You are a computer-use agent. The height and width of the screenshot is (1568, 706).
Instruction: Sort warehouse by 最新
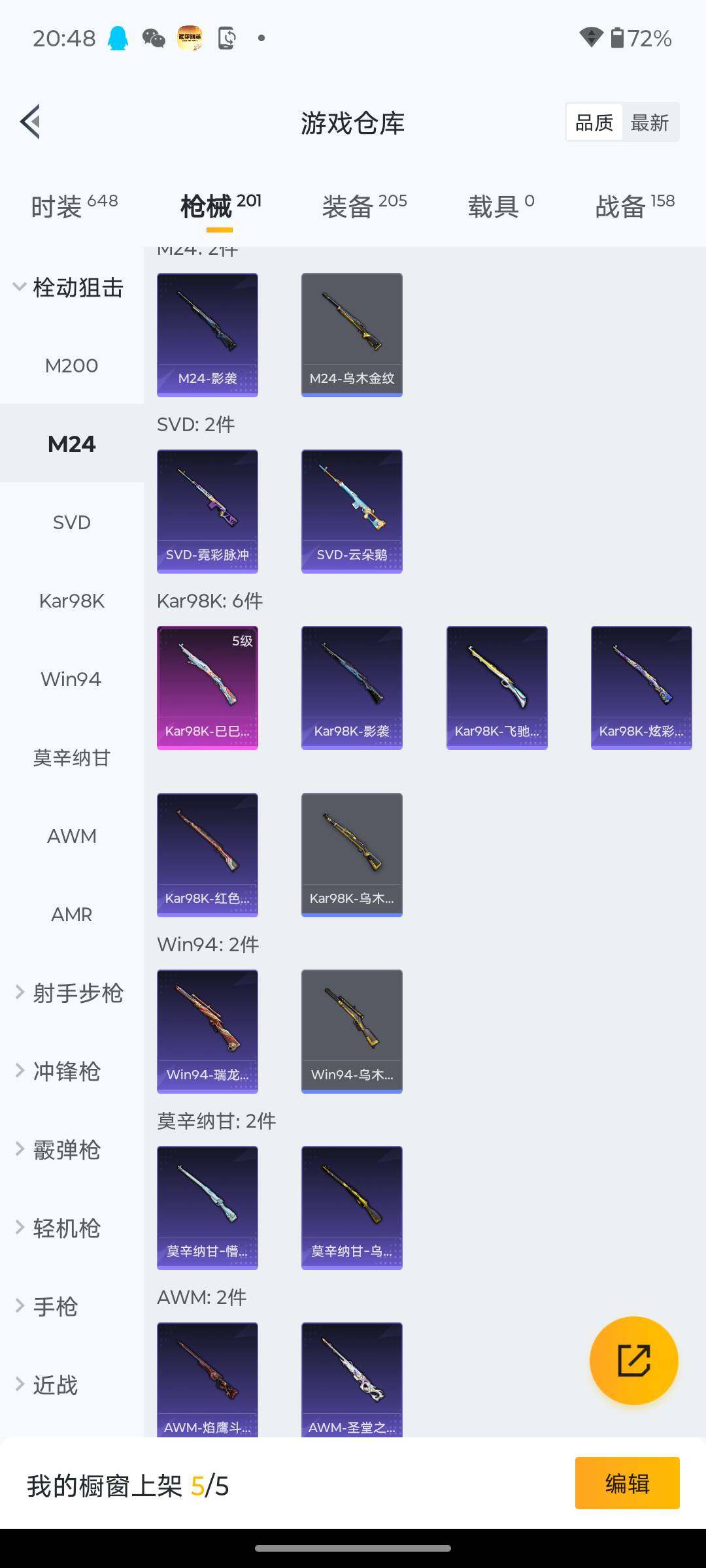click(x=649, y=122)
